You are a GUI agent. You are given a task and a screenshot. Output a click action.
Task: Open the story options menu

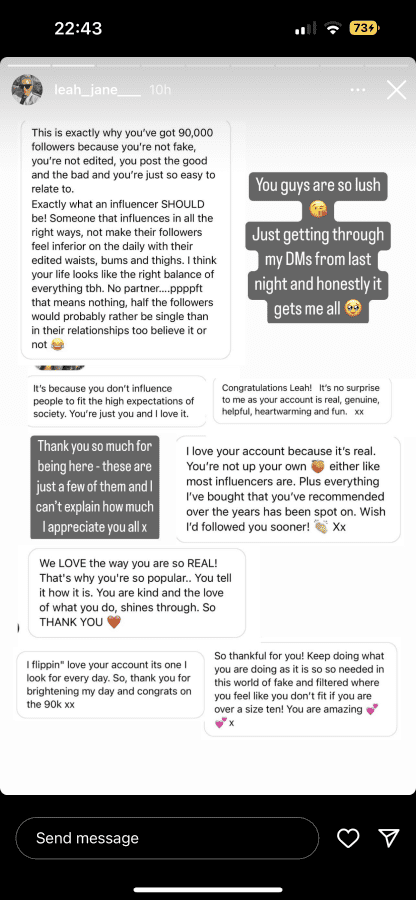358,90
